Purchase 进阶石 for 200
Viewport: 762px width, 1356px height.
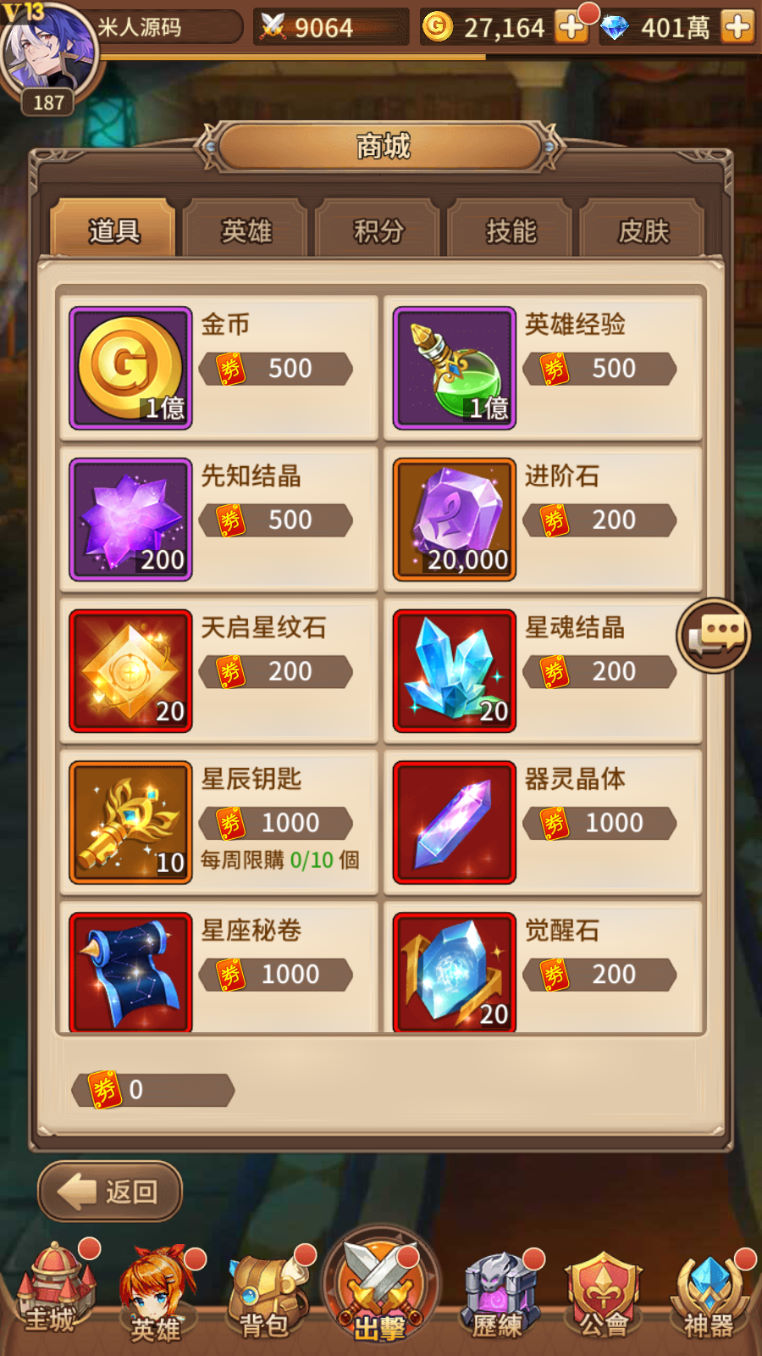pos(600,520)
